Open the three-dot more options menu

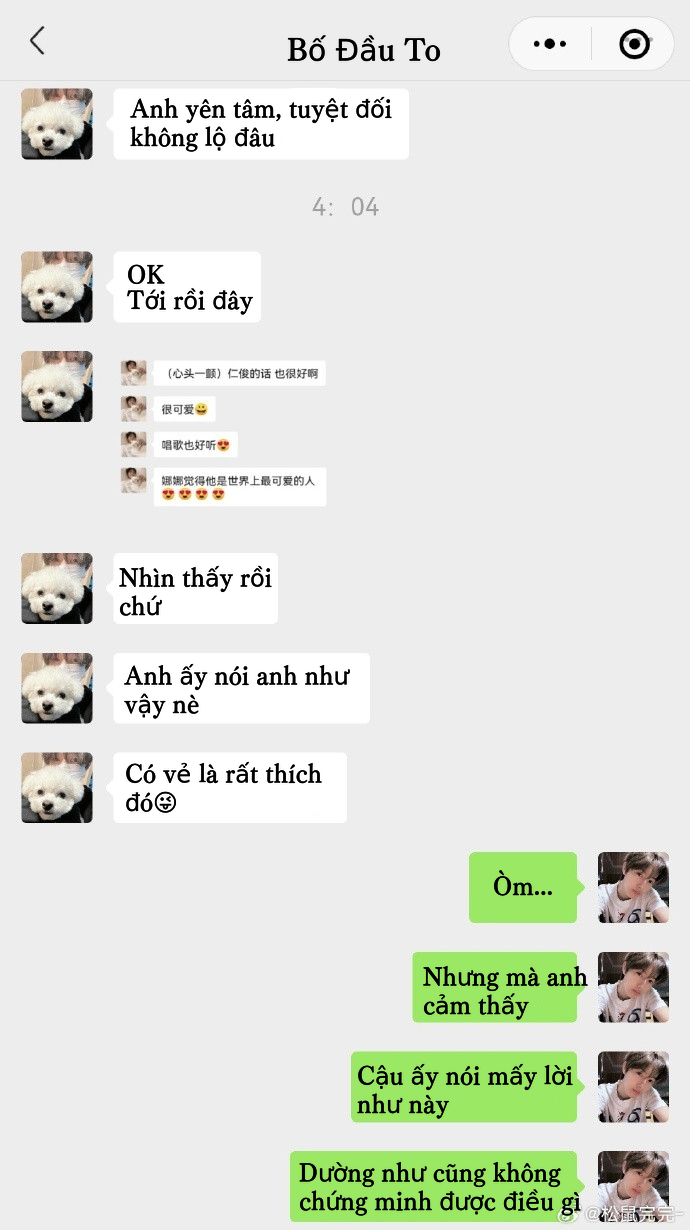pos(550,44)
